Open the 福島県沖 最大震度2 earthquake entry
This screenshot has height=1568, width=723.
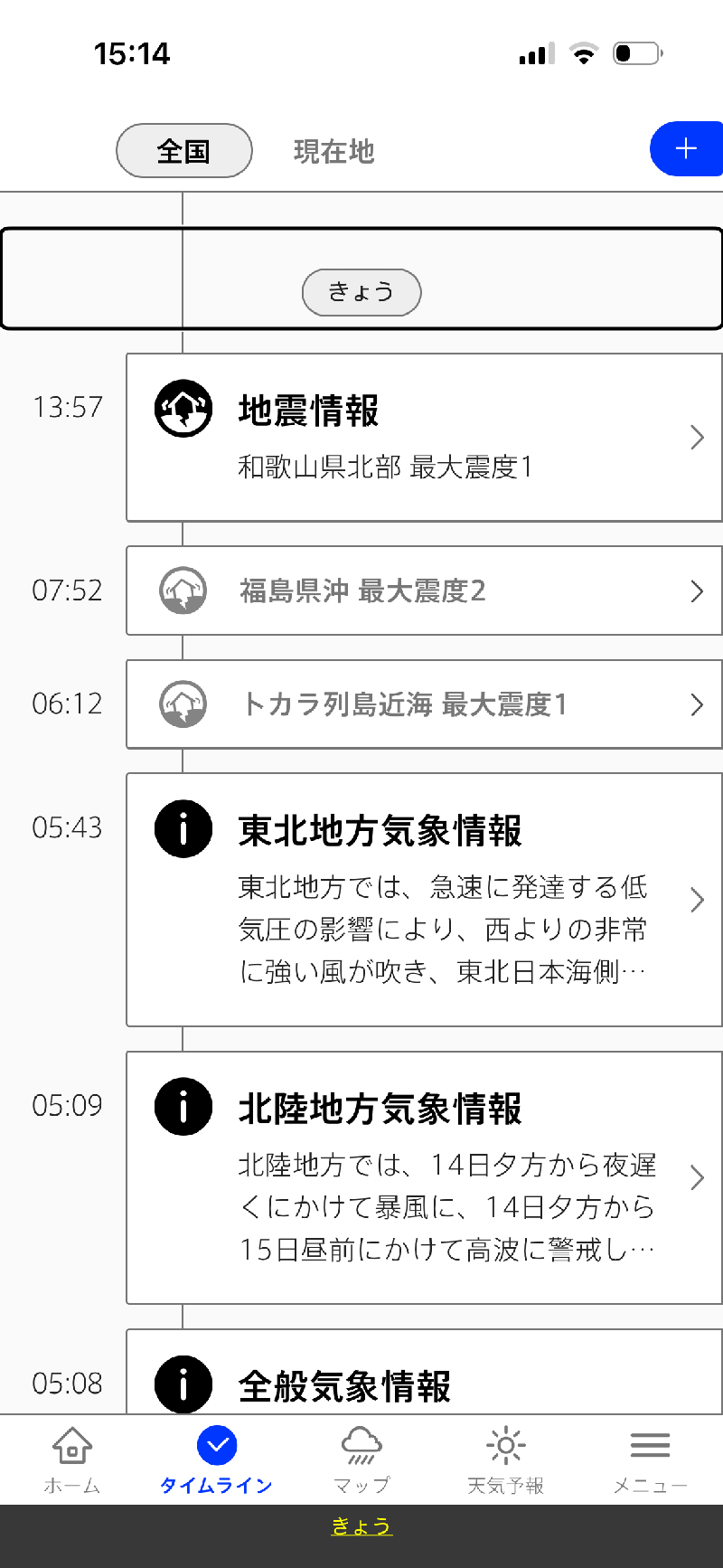pos(423,590)
